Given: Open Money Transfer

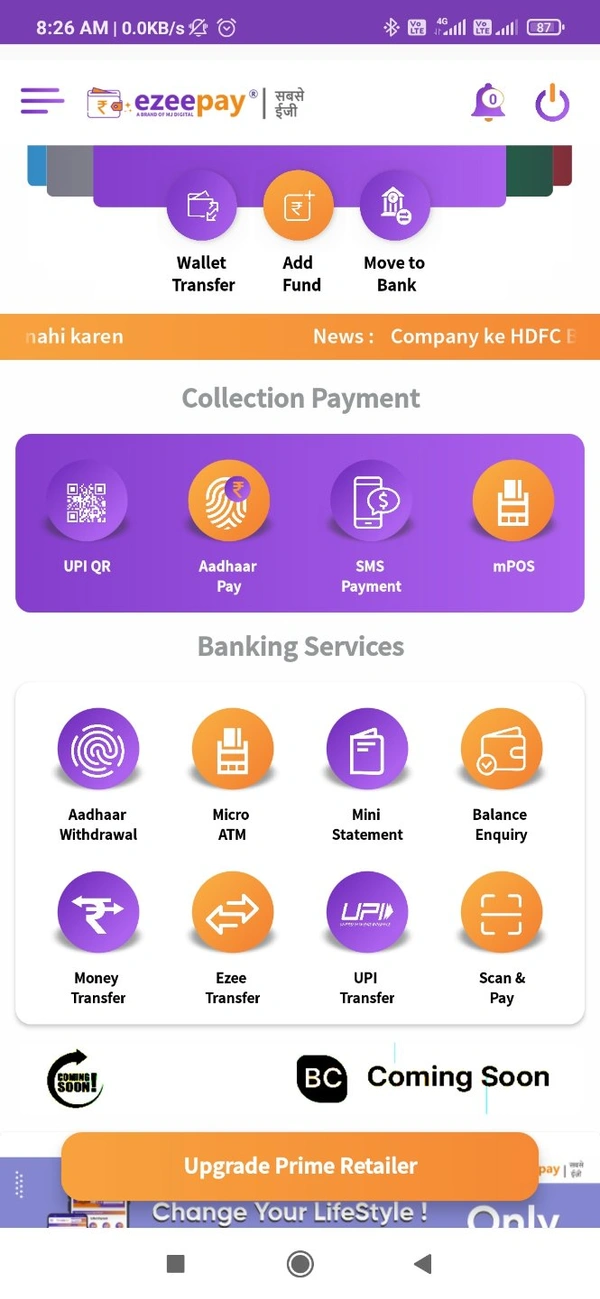Looking at the screenshot, I should (x=98, y=913).
